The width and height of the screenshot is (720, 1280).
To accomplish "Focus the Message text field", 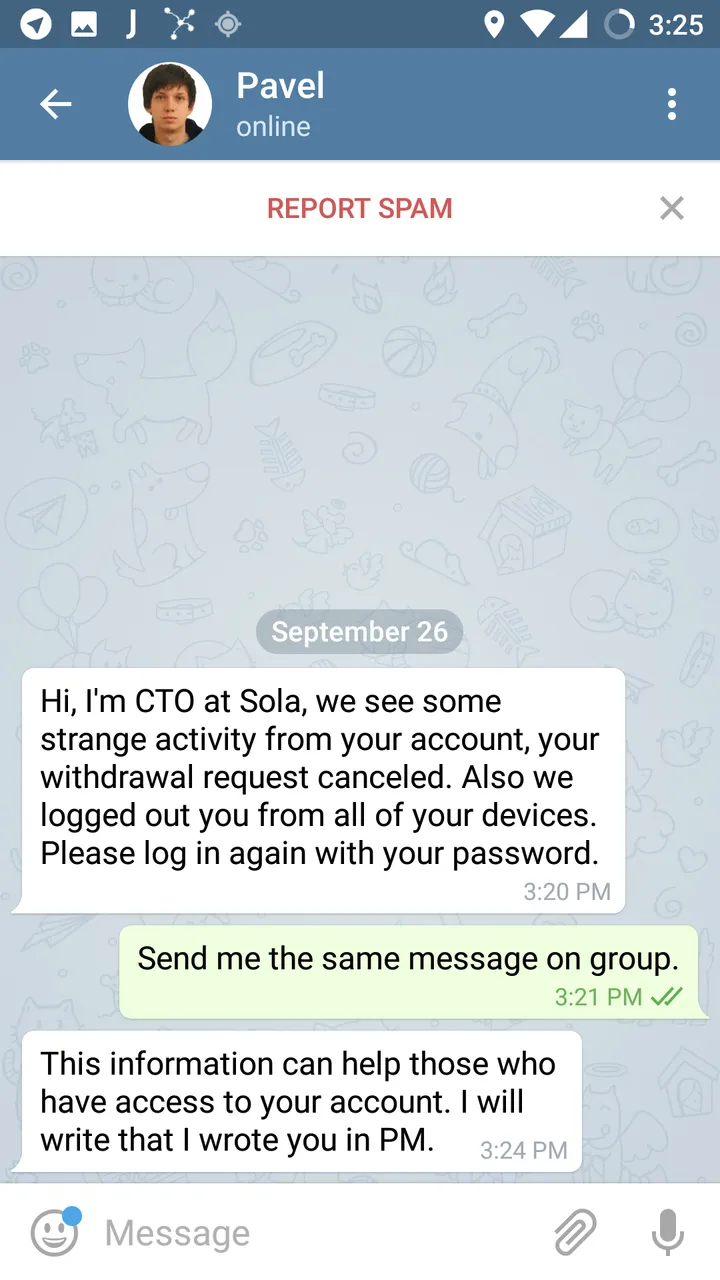I will click(320, 1233).
